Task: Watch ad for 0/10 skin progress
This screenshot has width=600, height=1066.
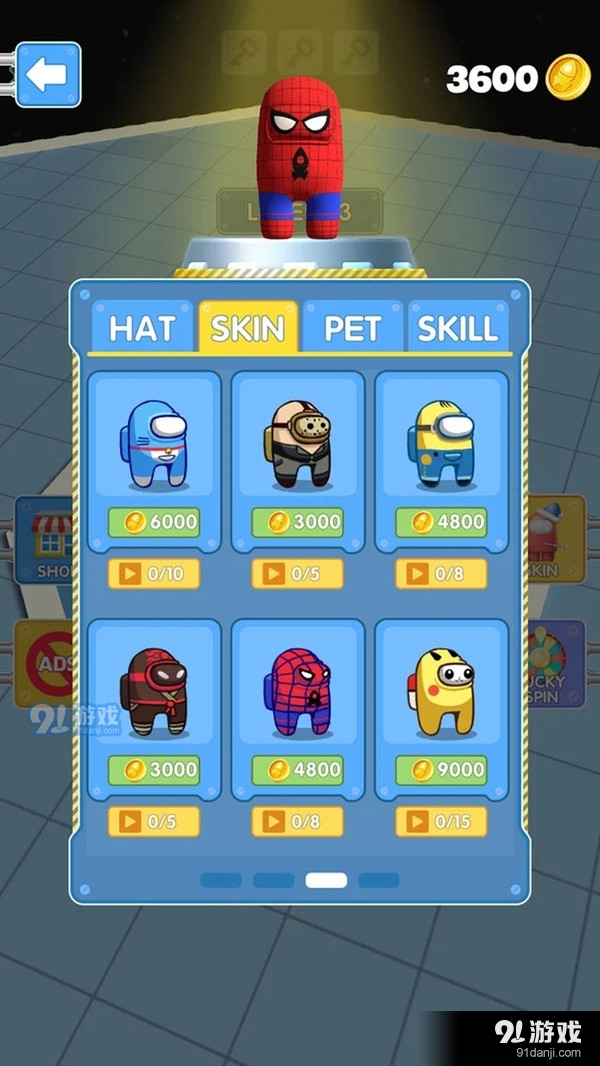Action: (x=154, y=574)
